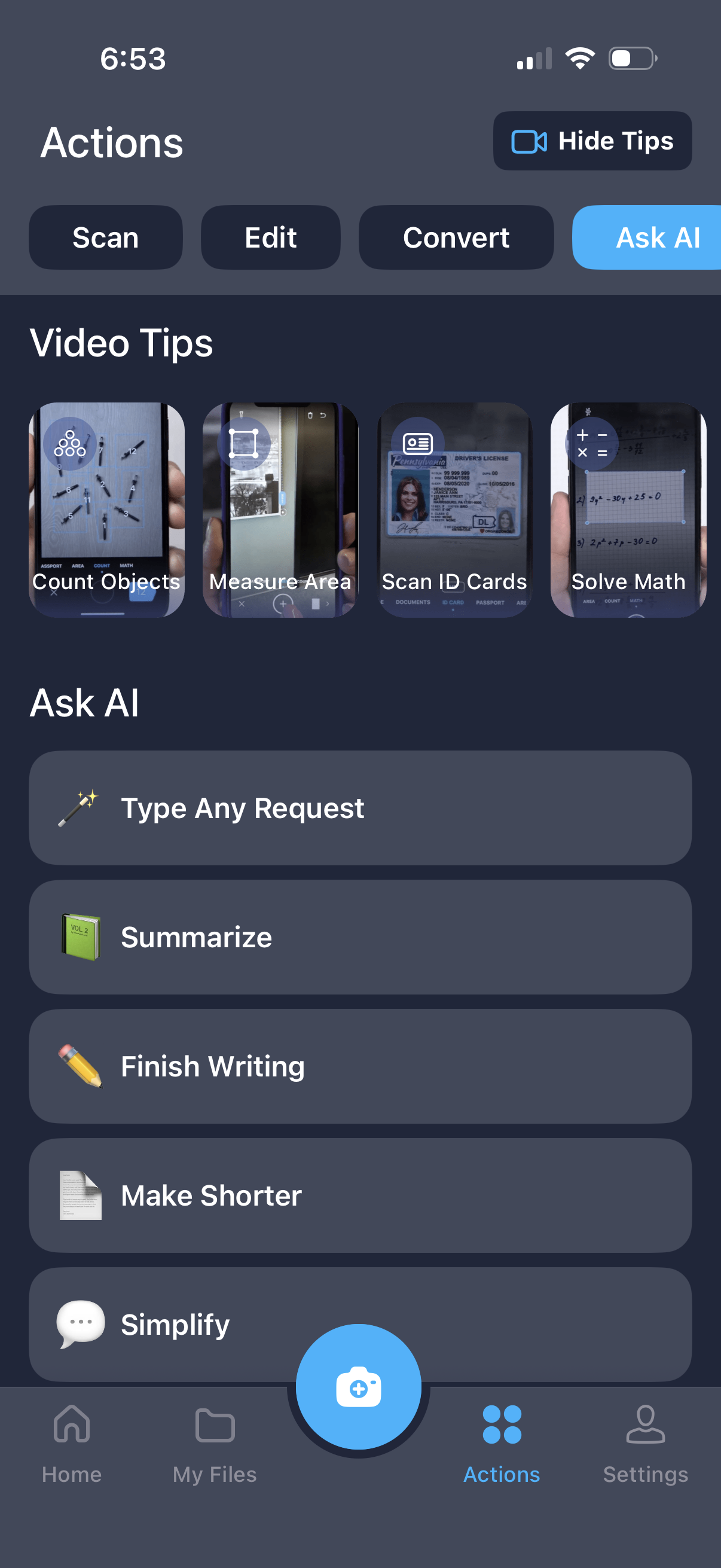Select the Ask AI category chip

tap(651, 237)
